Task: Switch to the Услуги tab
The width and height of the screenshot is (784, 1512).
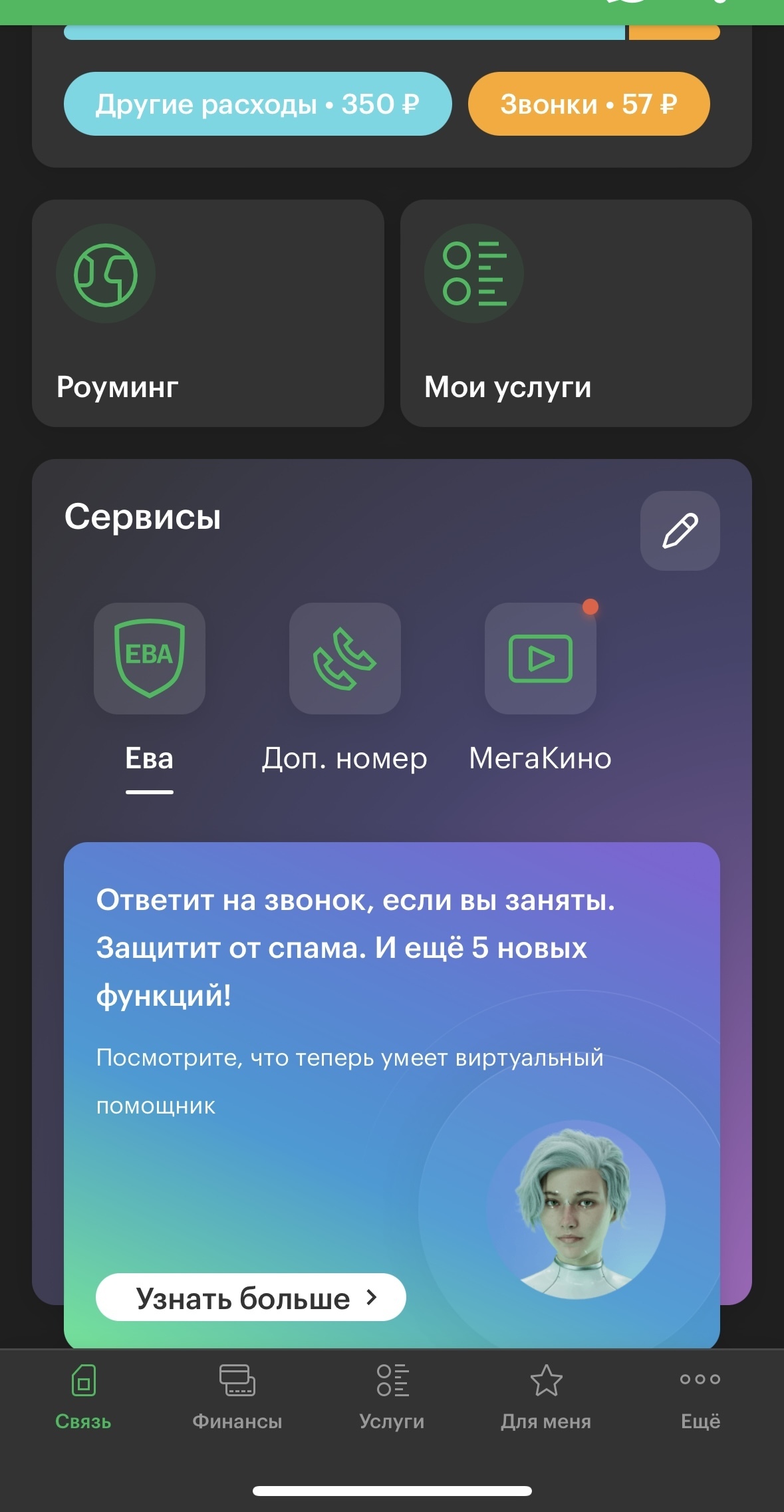Action: [392, 1397]
